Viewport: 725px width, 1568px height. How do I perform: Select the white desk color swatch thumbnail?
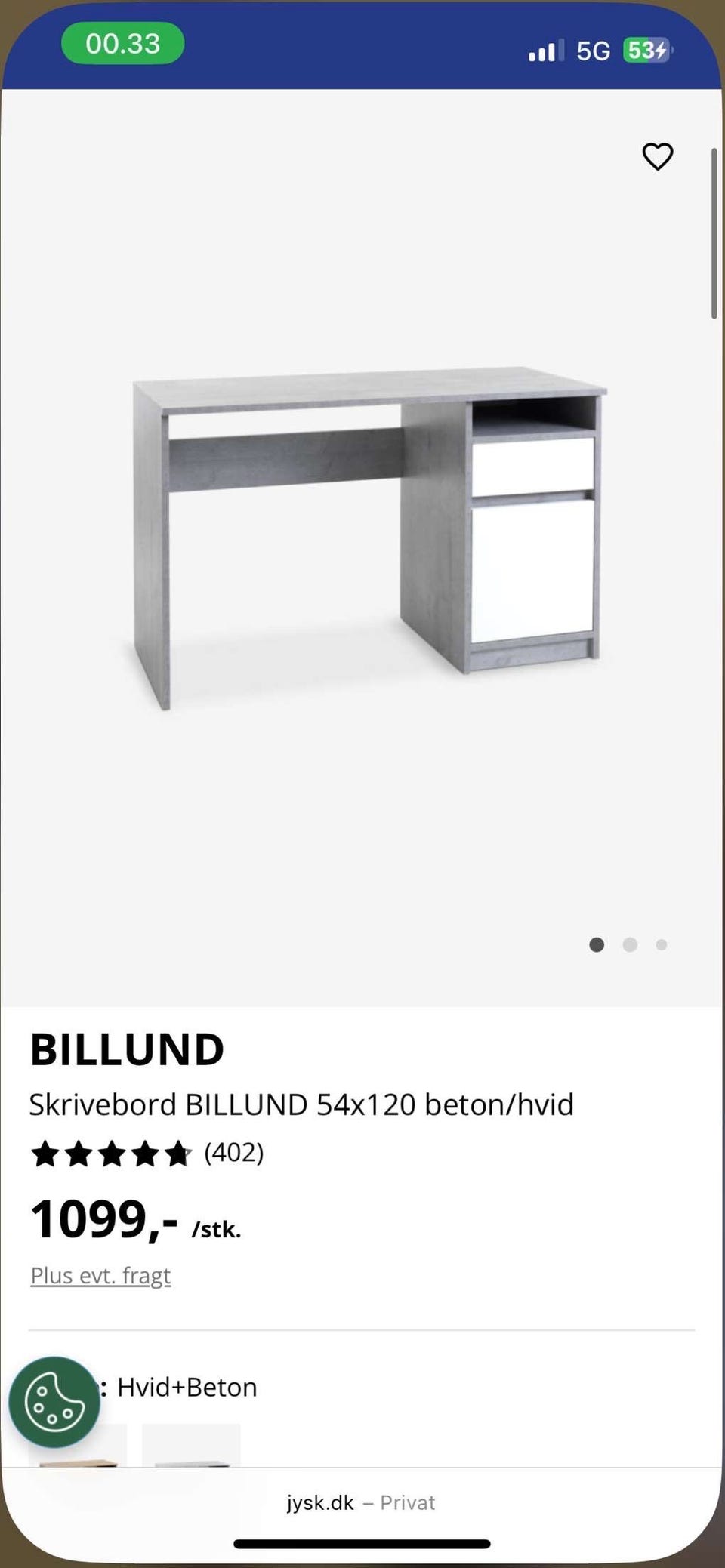click(193, 1446)
